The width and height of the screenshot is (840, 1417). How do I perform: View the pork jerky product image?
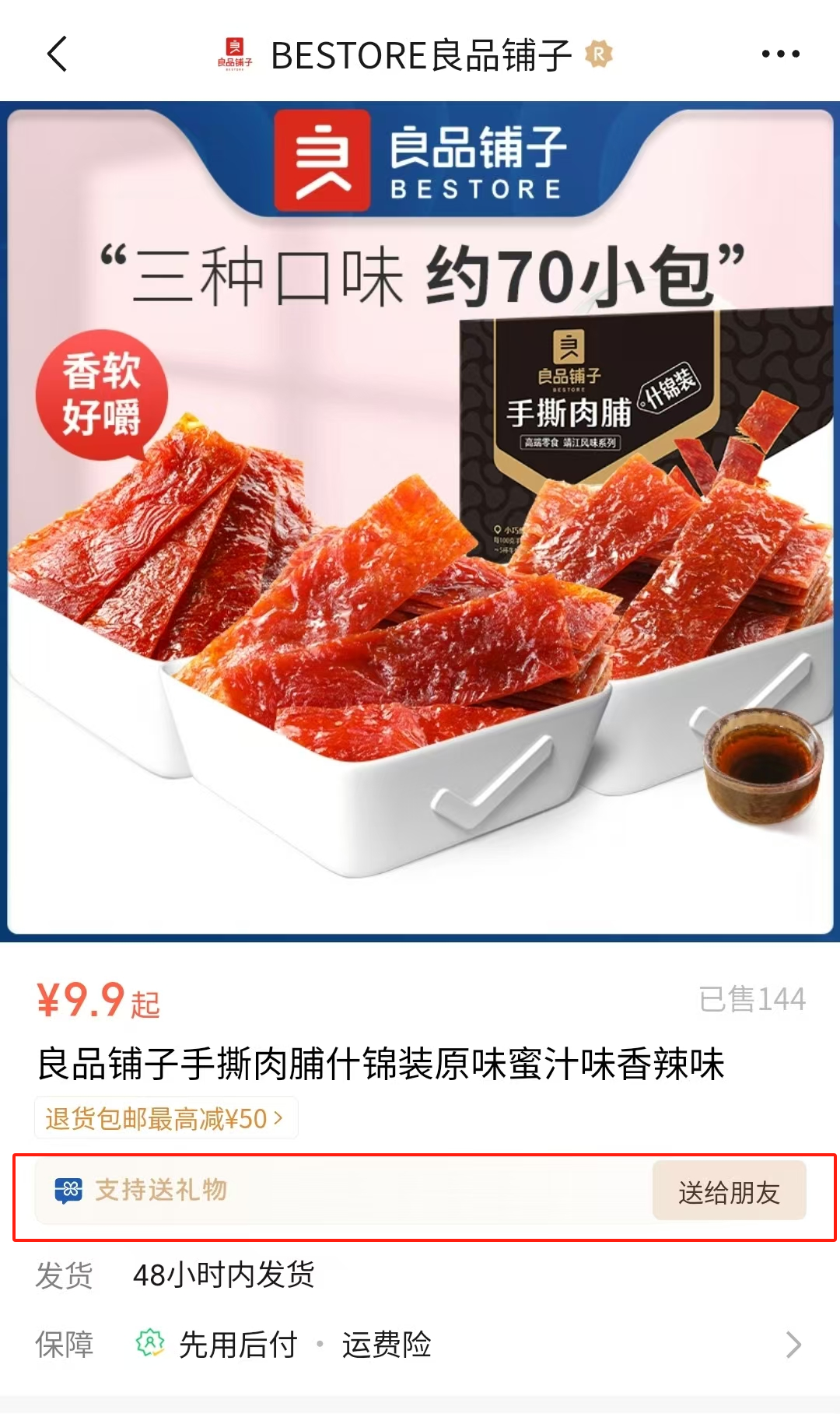[420, 521]
